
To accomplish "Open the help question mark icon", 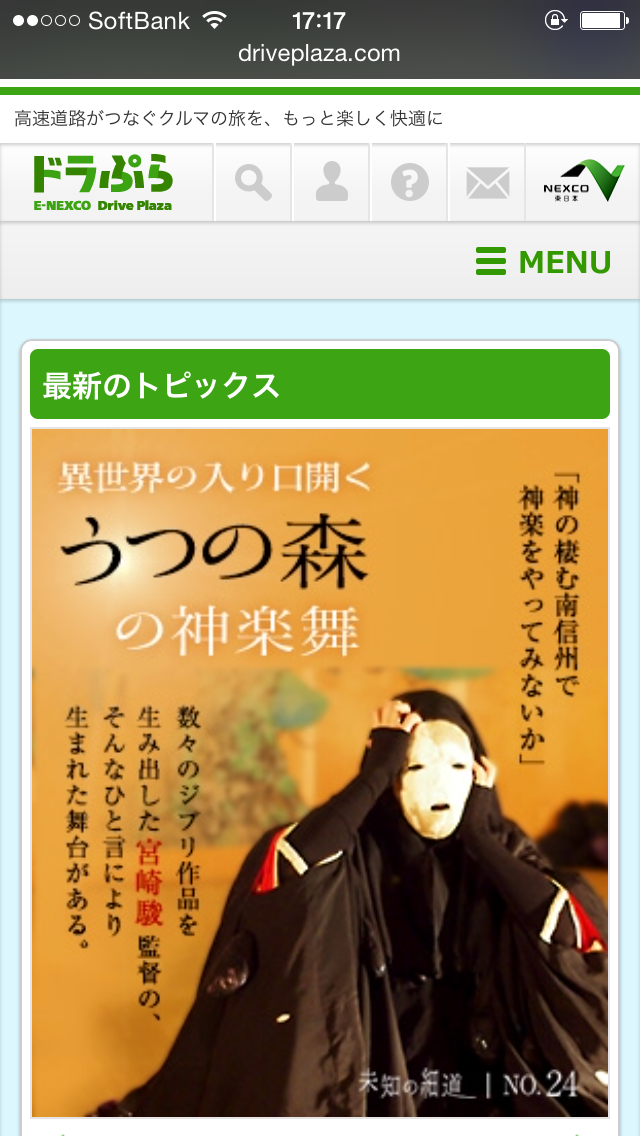I will coord(410,183).
